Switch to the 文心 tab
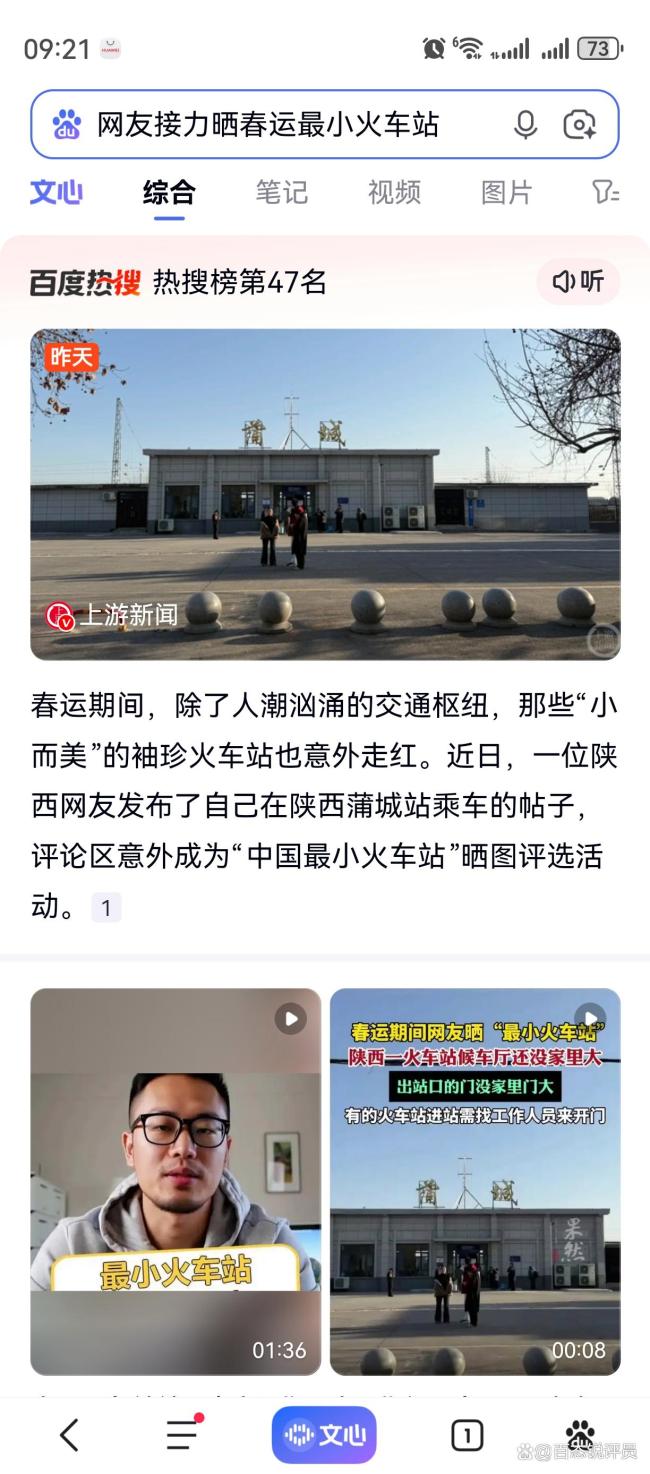Screen dimensions: 650x1474 click(x=56, y=192)
